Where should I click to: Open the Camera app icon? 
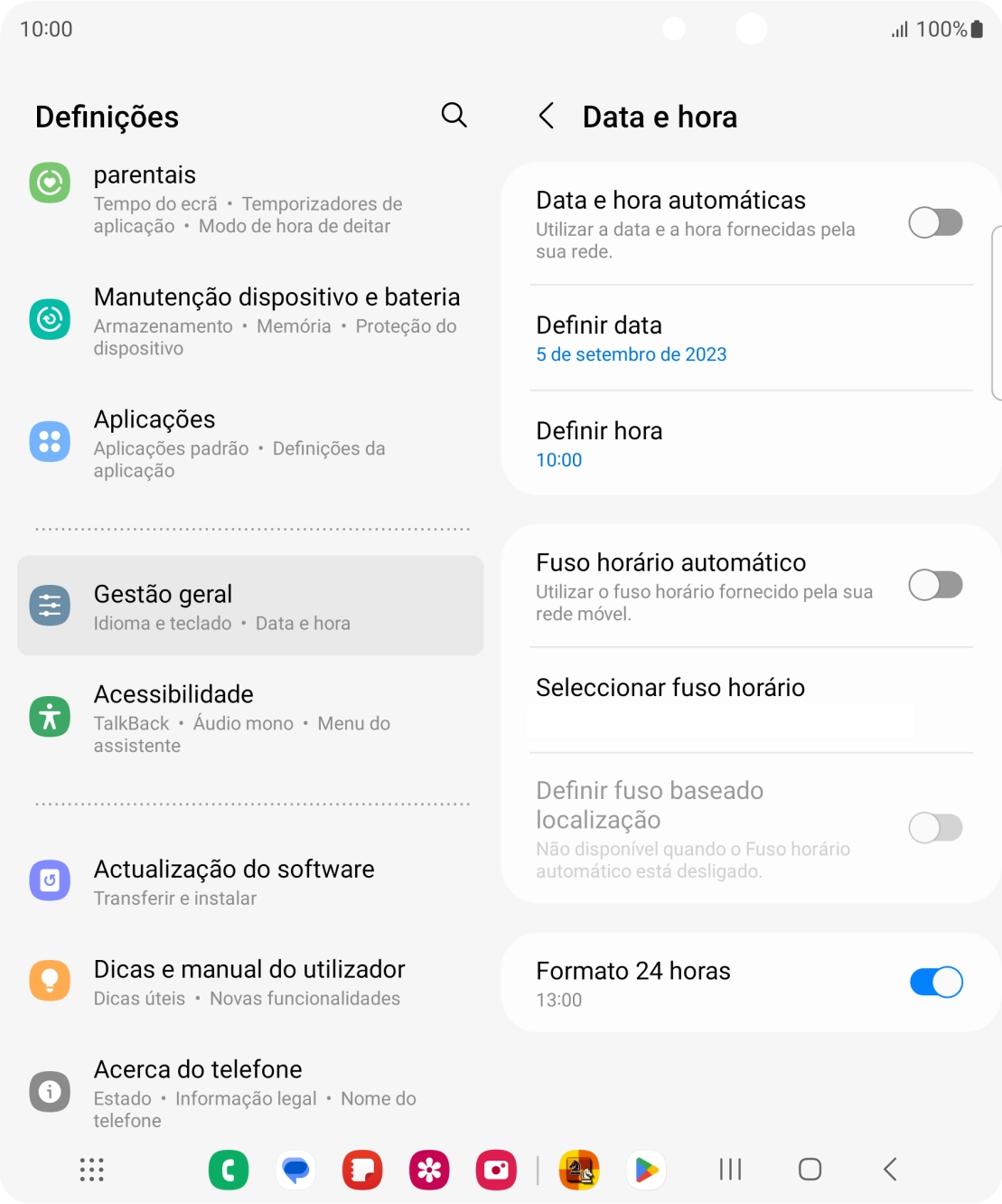pos(496,1169)
